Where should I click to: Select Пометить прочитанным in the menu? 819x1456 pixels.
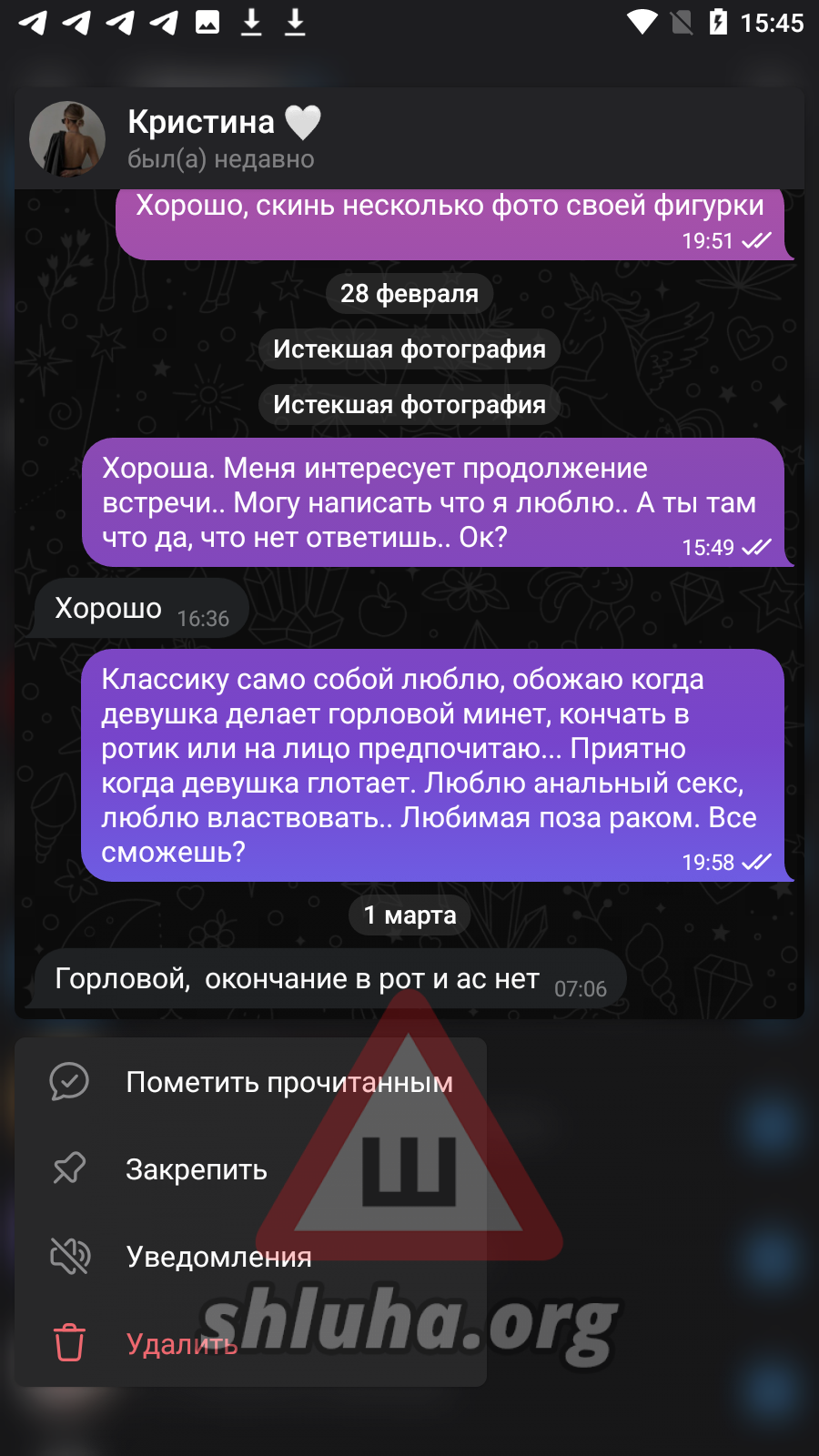250,1082
